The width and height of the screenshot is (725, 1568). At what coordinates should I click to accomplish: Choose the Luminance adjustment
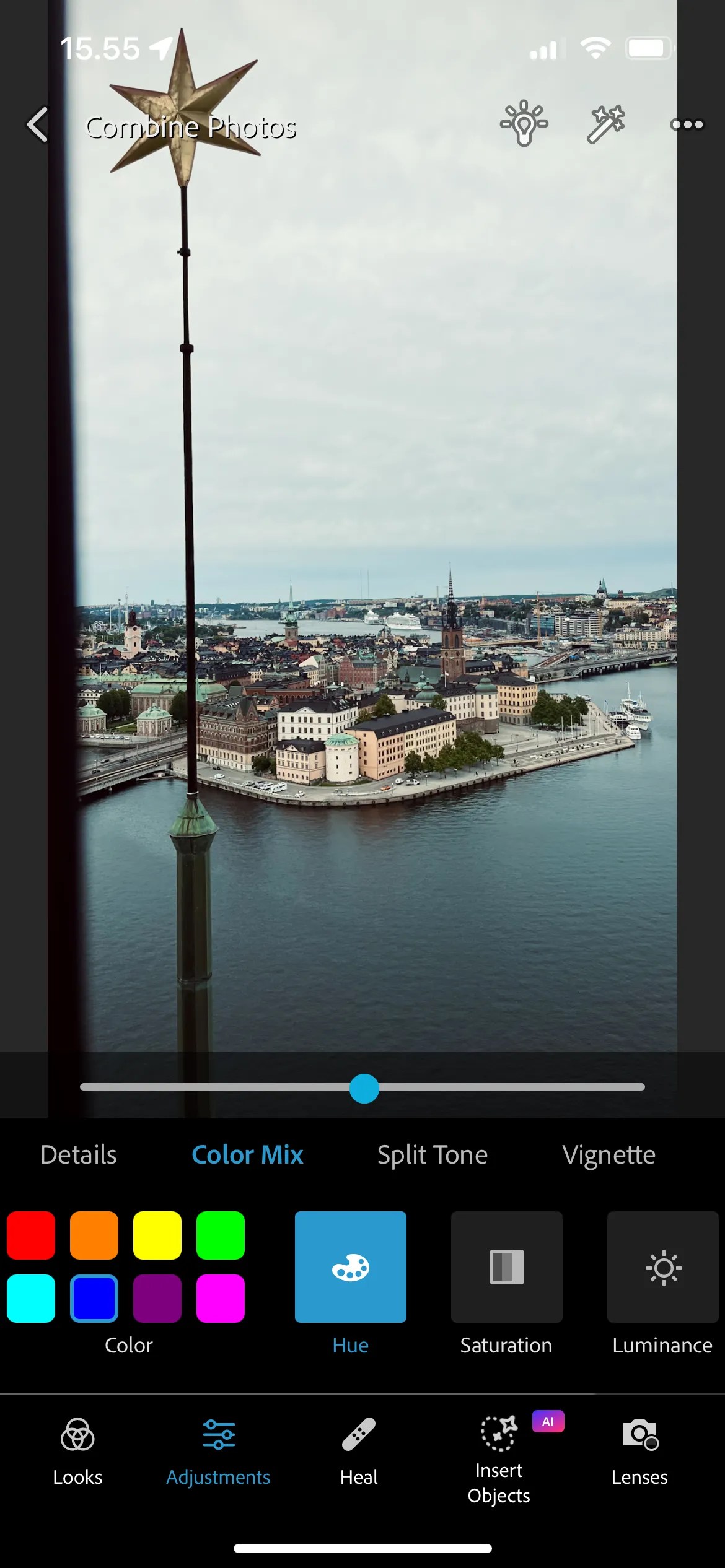[x=662, y=1267]
